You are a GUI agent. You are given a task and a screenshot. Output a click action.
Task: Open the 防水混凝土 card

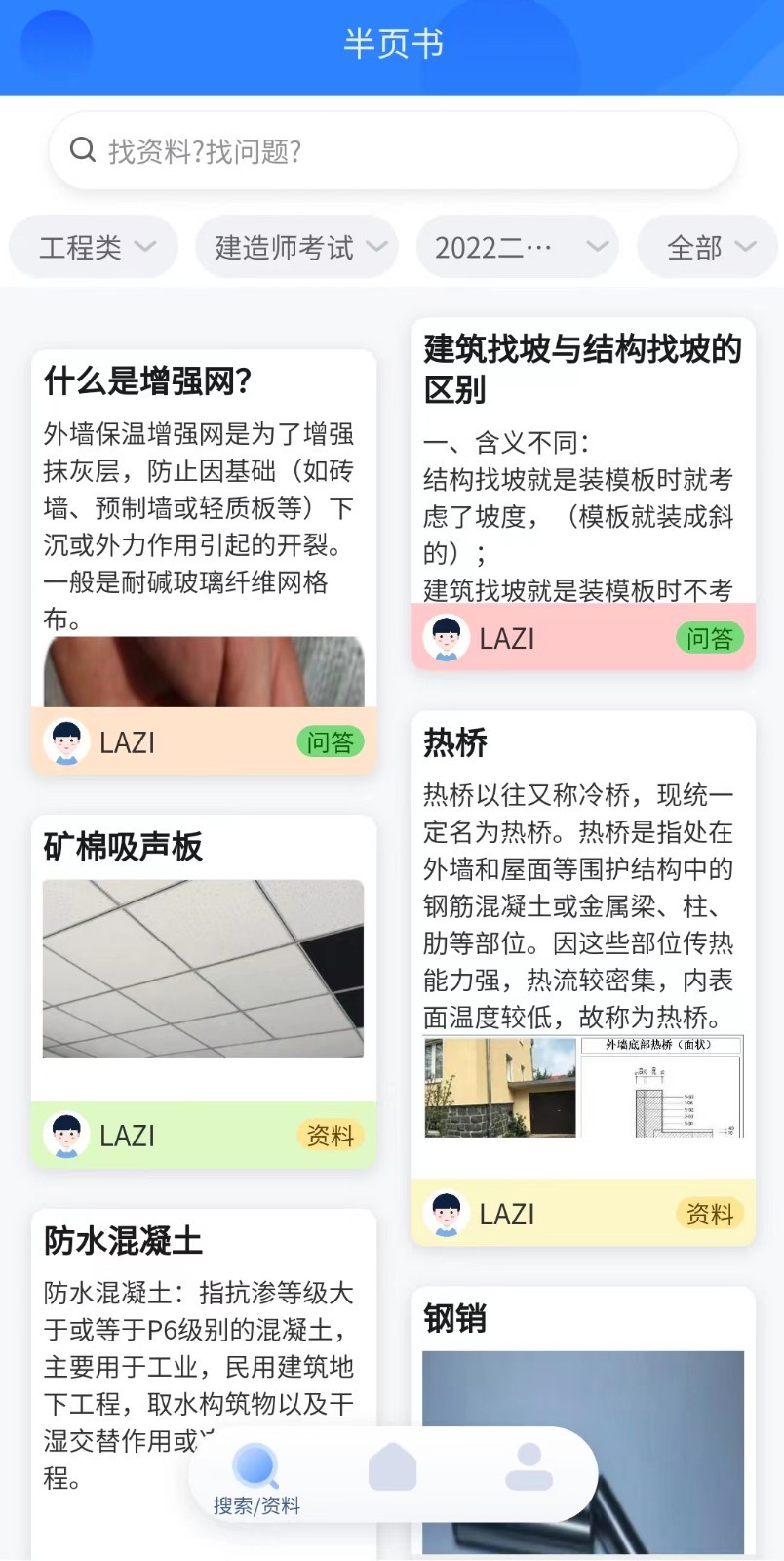204,1383
